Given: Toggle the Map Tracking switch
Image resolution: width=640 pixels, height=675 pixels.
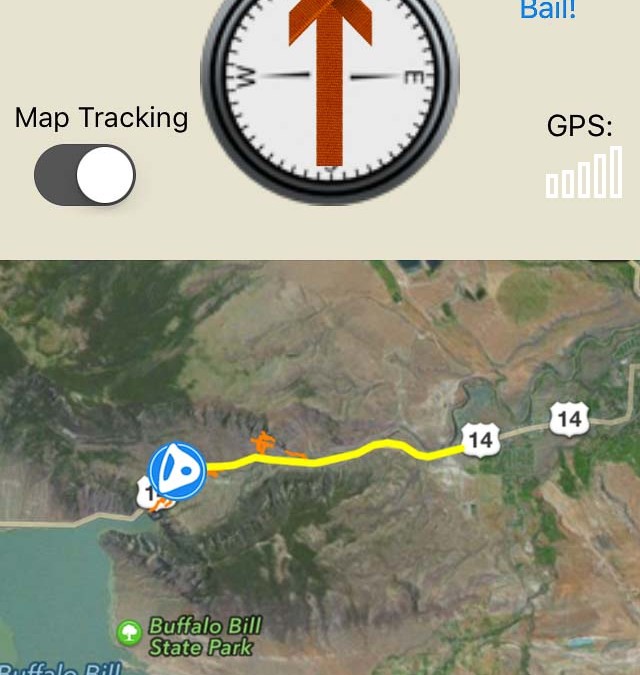Looking at the screenshot, I should (x=85, y=175).
